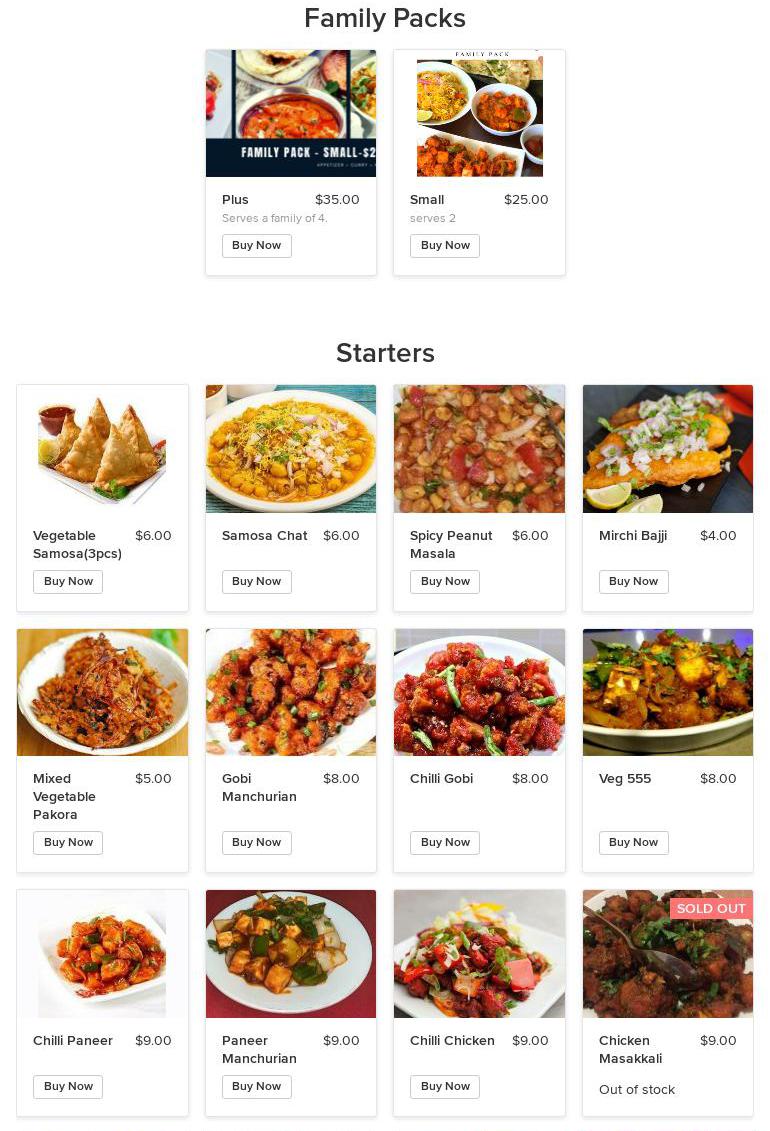Image resolution: width=770 pixels, height=1131 pixels.
Task: Order Chilli Chicken with Buy Now
Action: (445, 1087)
